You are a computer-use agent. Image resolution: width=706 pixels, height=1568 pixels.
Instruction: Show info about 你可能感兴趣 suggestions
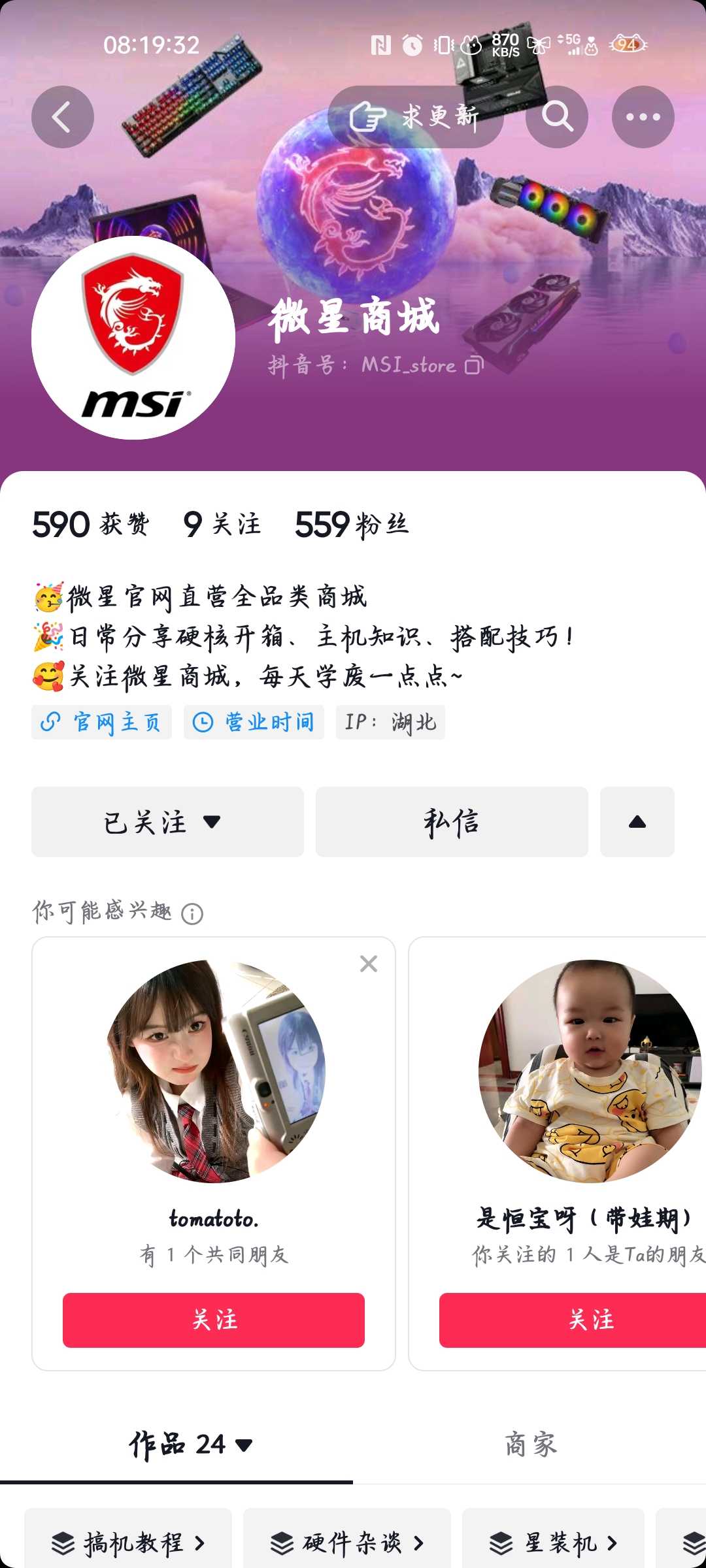pyautogui.click(x=192, y=913)
